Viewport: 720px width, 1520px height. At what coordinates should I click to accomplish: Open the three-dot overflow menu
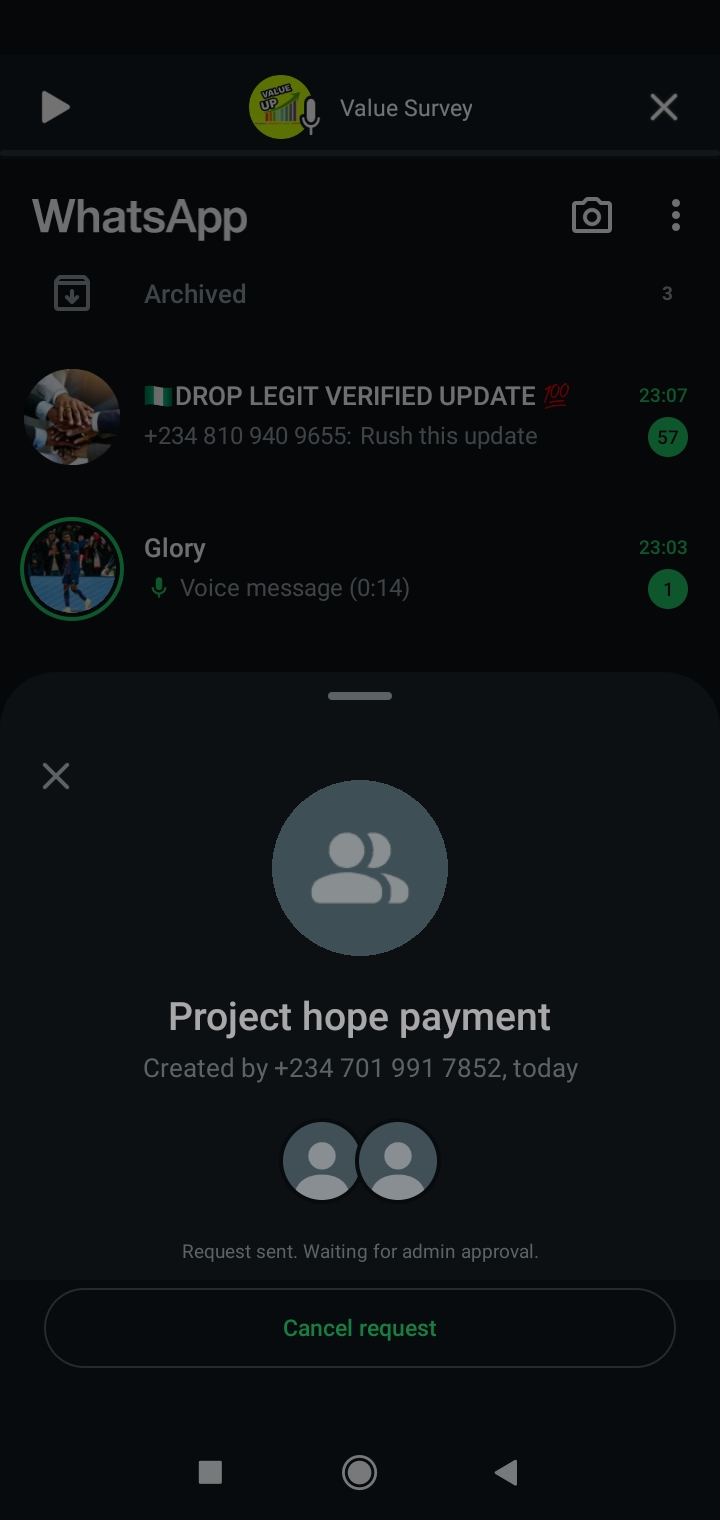[x=676, y=216]
